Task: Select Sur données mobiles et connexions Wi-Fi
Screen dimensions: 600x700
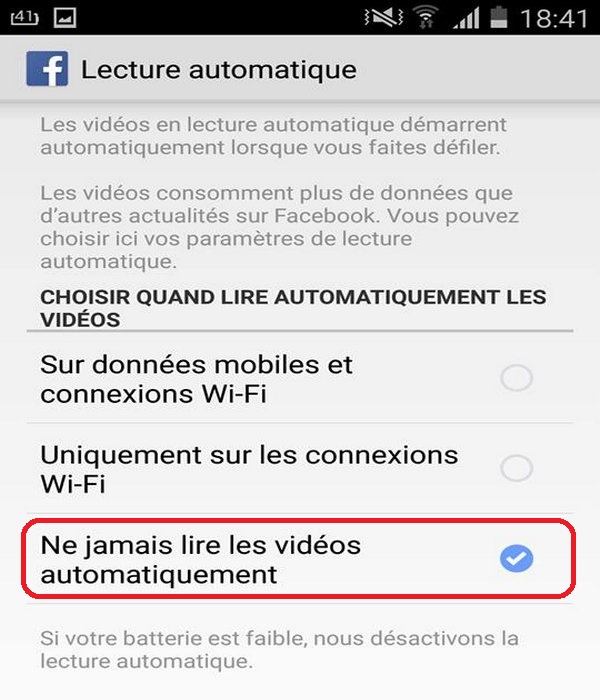Action: pyautogui.click(x=516, y=378)
